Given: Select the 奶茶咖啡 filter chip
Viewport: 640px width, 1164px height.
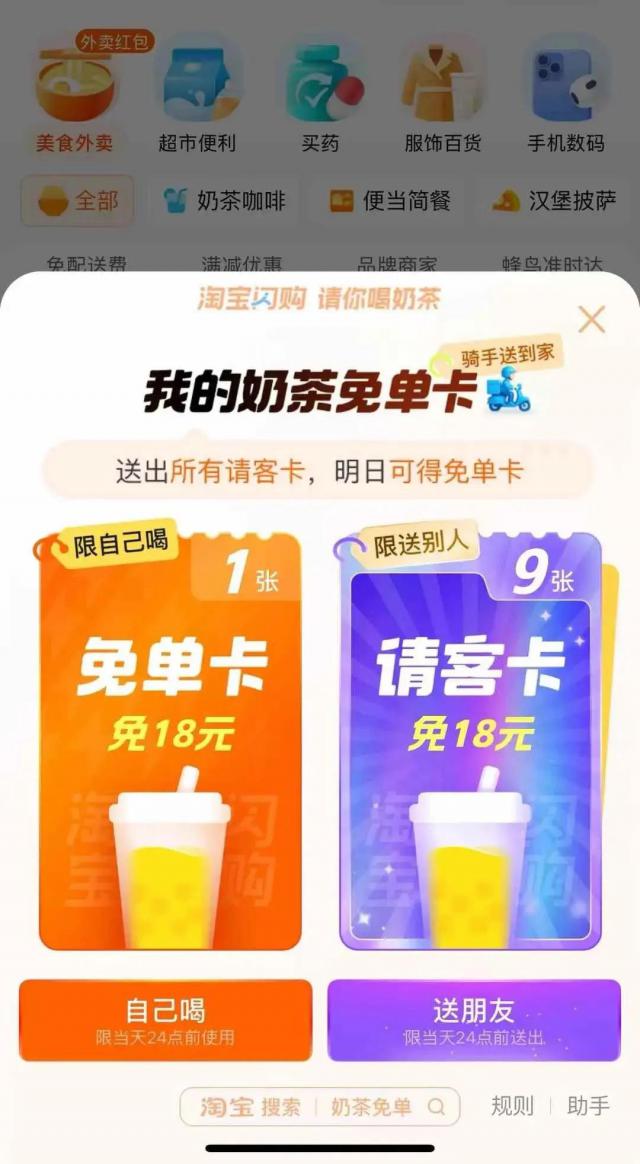Looking at the screenshot, I should [x=224, y=201].
